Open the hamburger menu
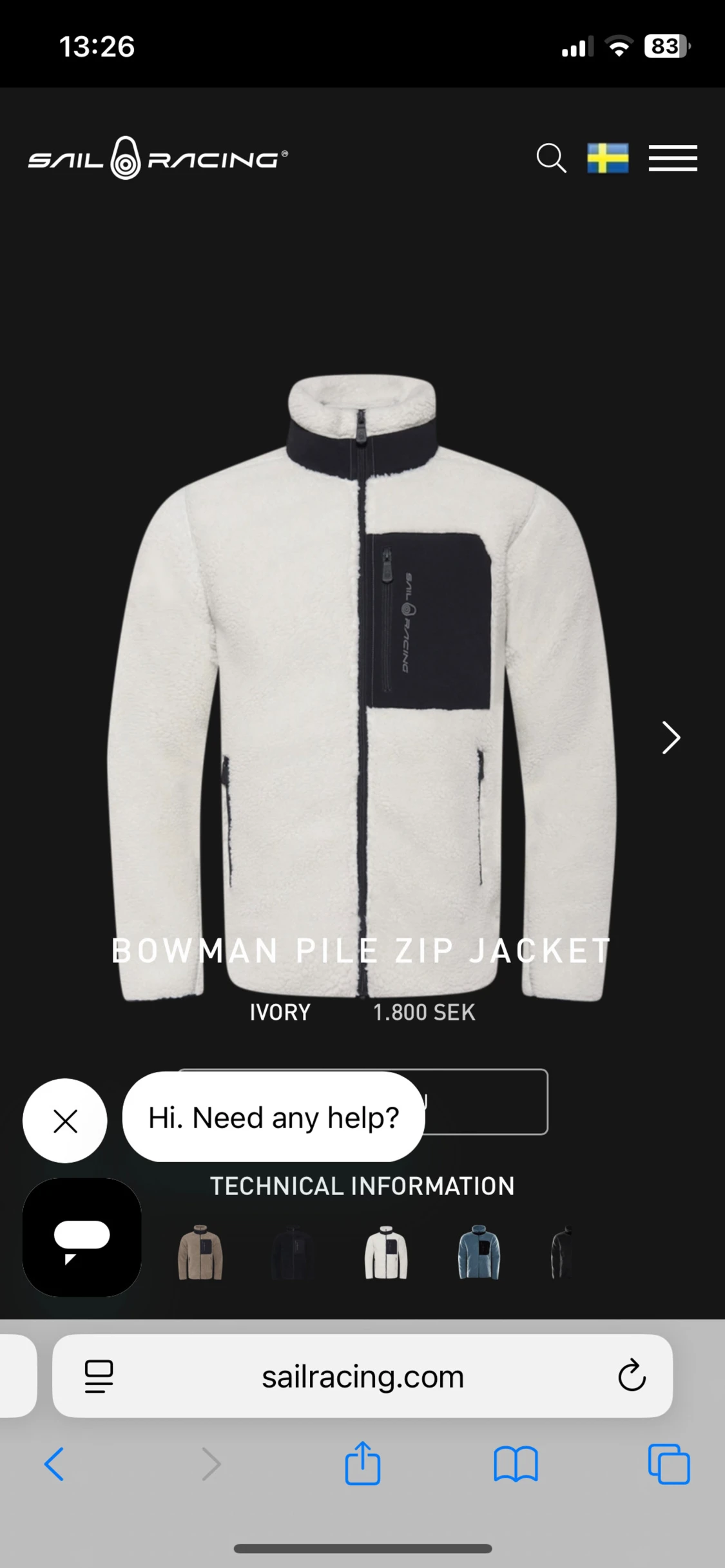Screen dimensions: 725x1568 pos(673,158)
